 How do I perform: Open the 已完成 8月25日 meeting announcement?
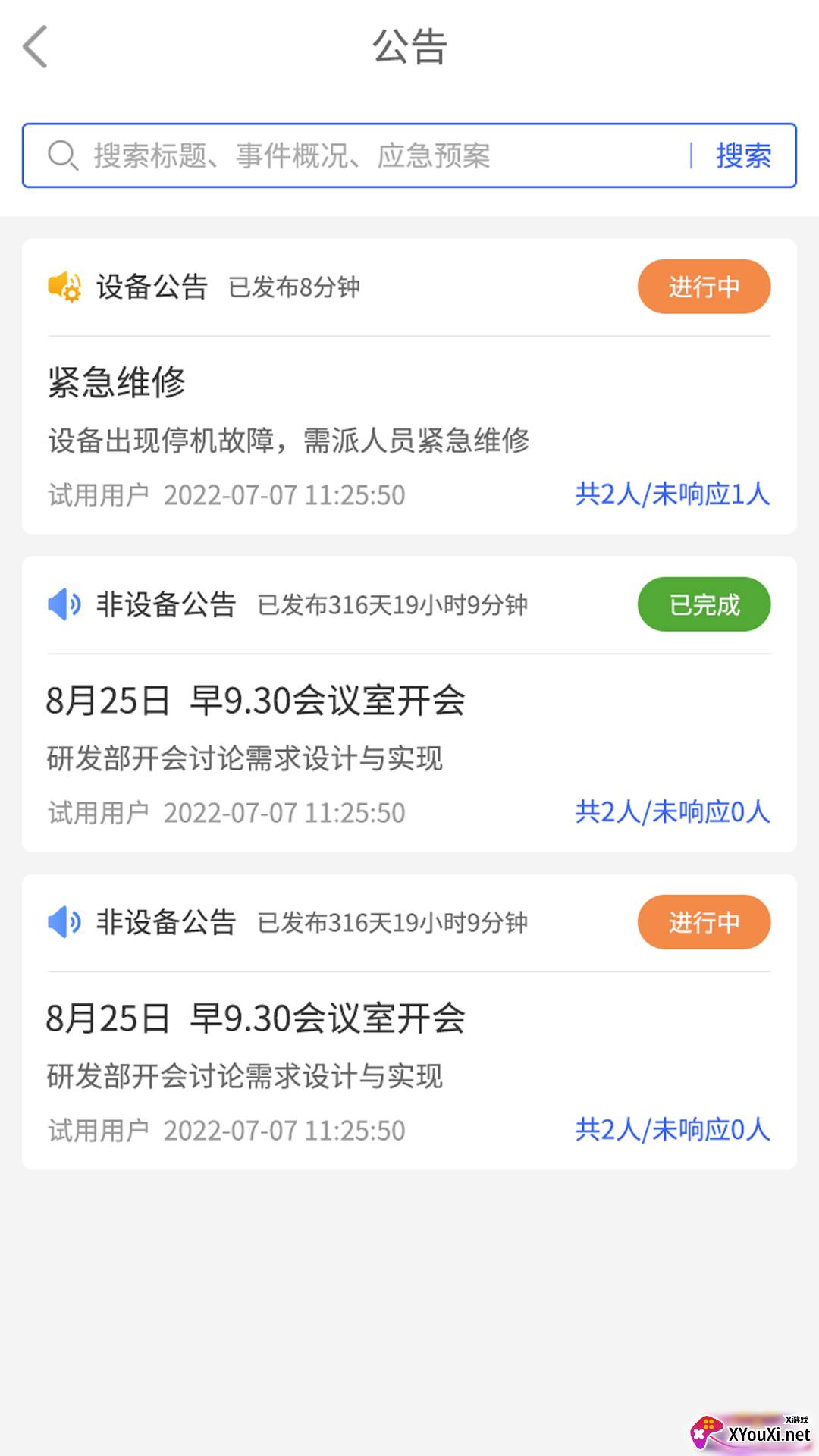pyautogui.click(x=256, y=700)
